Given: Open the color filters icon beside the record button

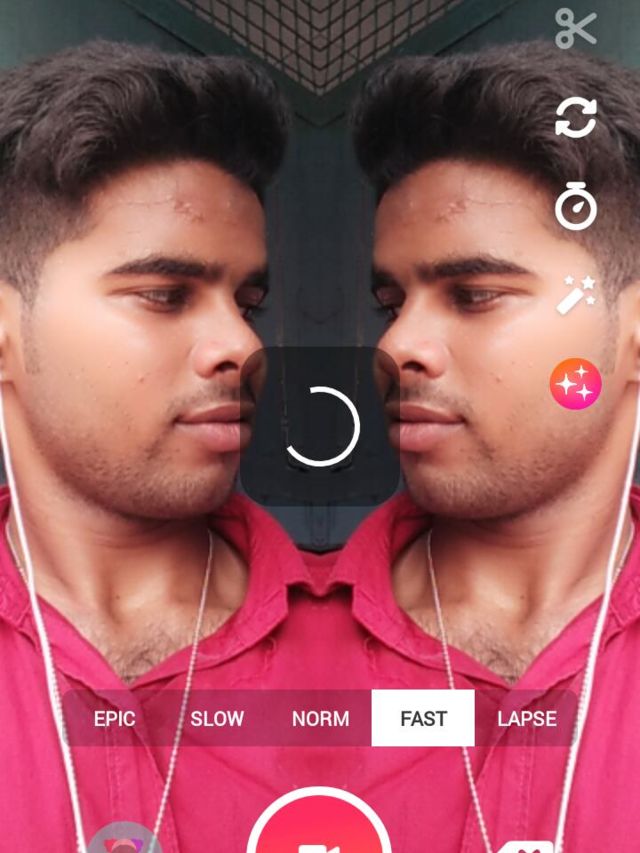Looking at the screenshot, I should [x=125, y=838].
